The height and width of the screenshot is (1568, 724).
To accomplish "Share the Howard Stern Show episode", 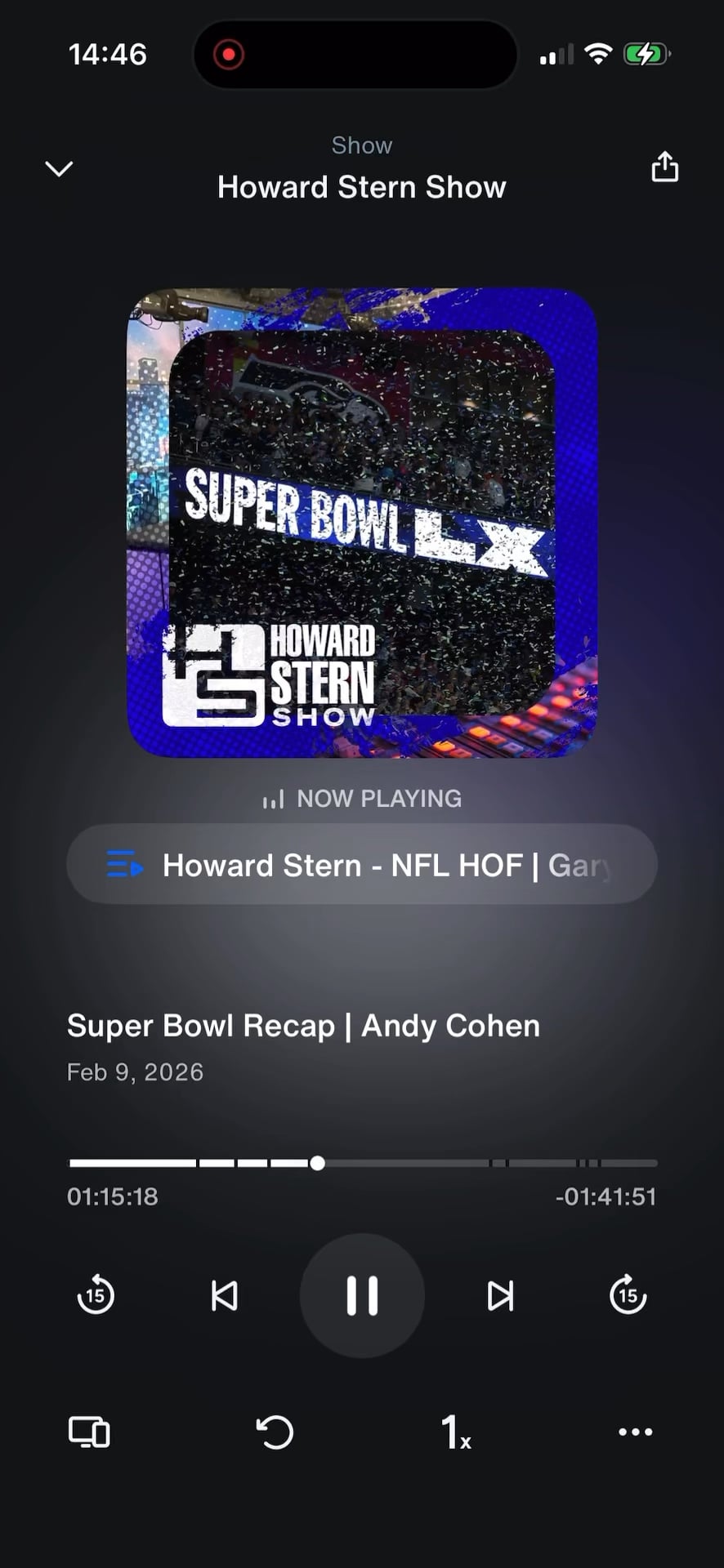I will [664, 167].
